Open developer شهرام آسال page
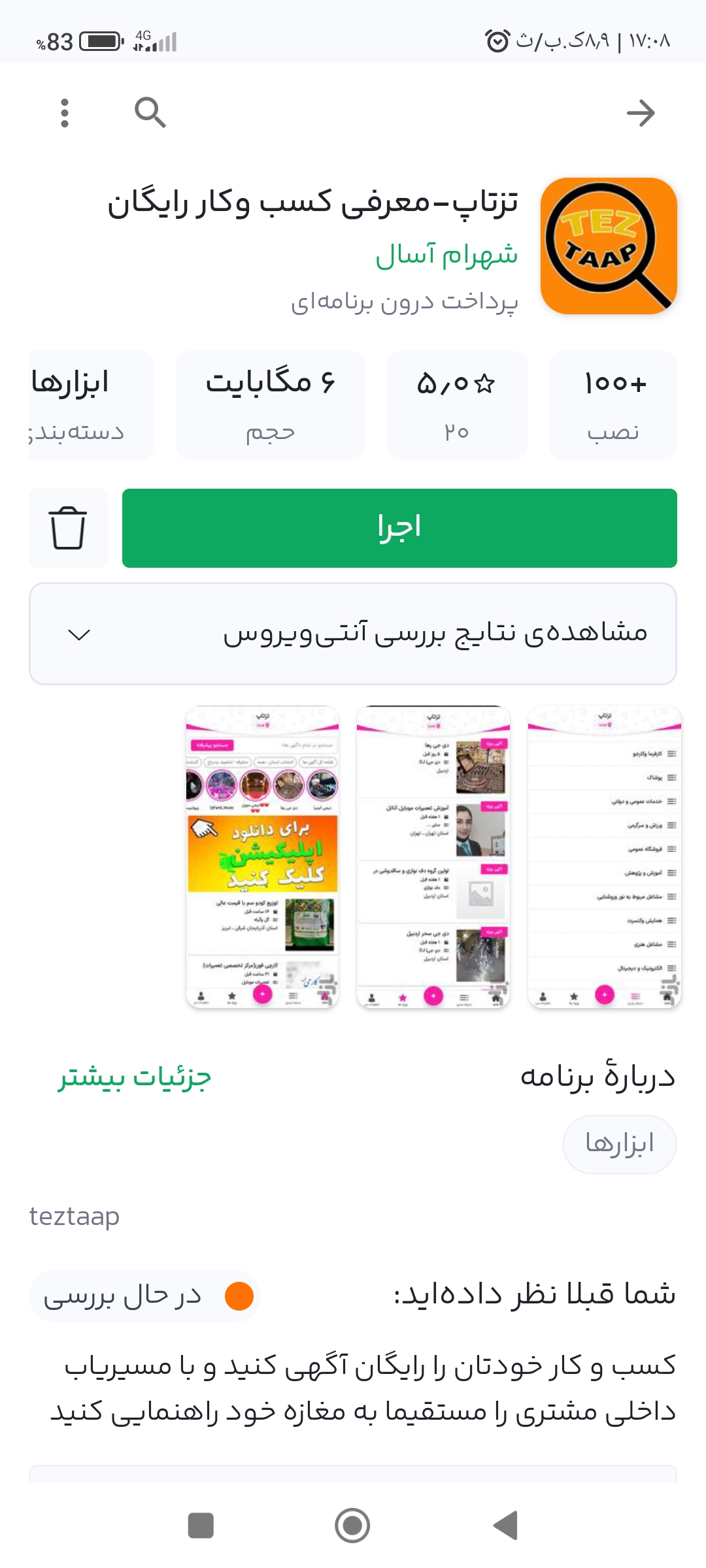 (446, 255)
